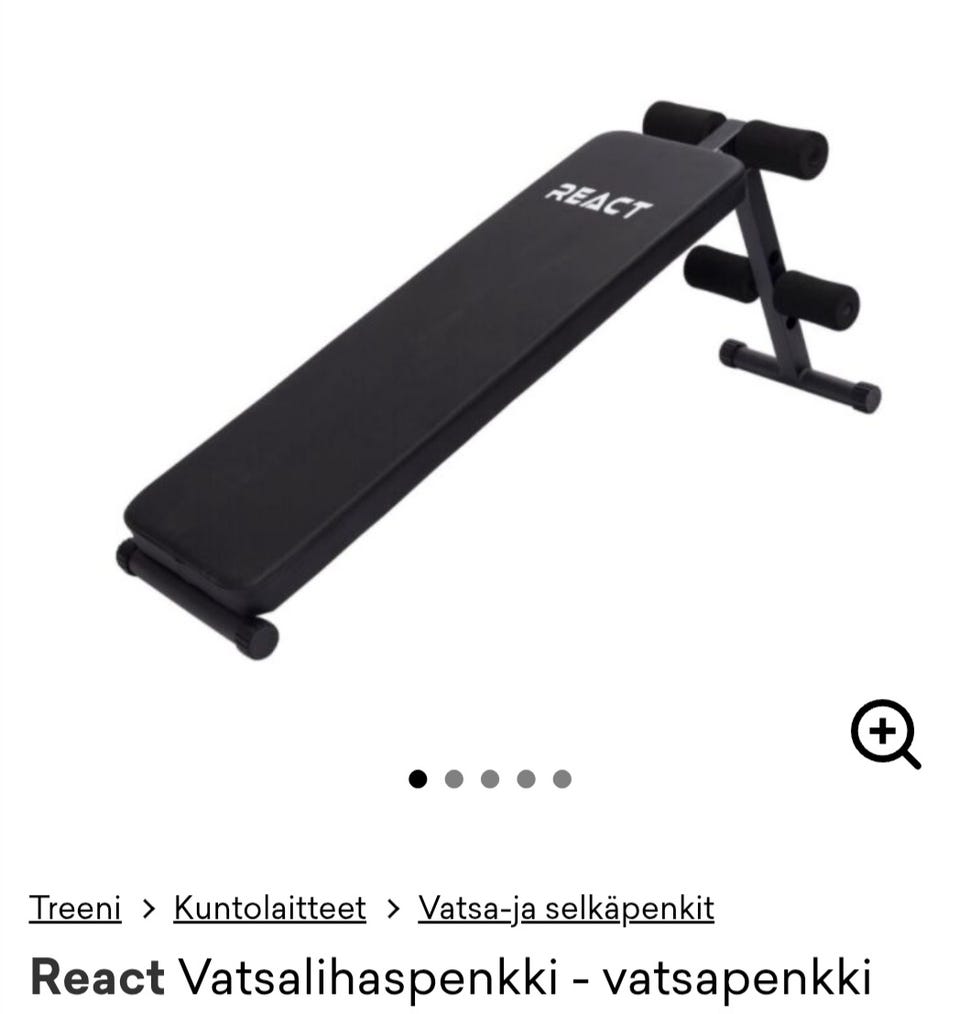Open the Treeni breadcrumb link
This screenshot has width=960, height=1014.
click(75, 908)
